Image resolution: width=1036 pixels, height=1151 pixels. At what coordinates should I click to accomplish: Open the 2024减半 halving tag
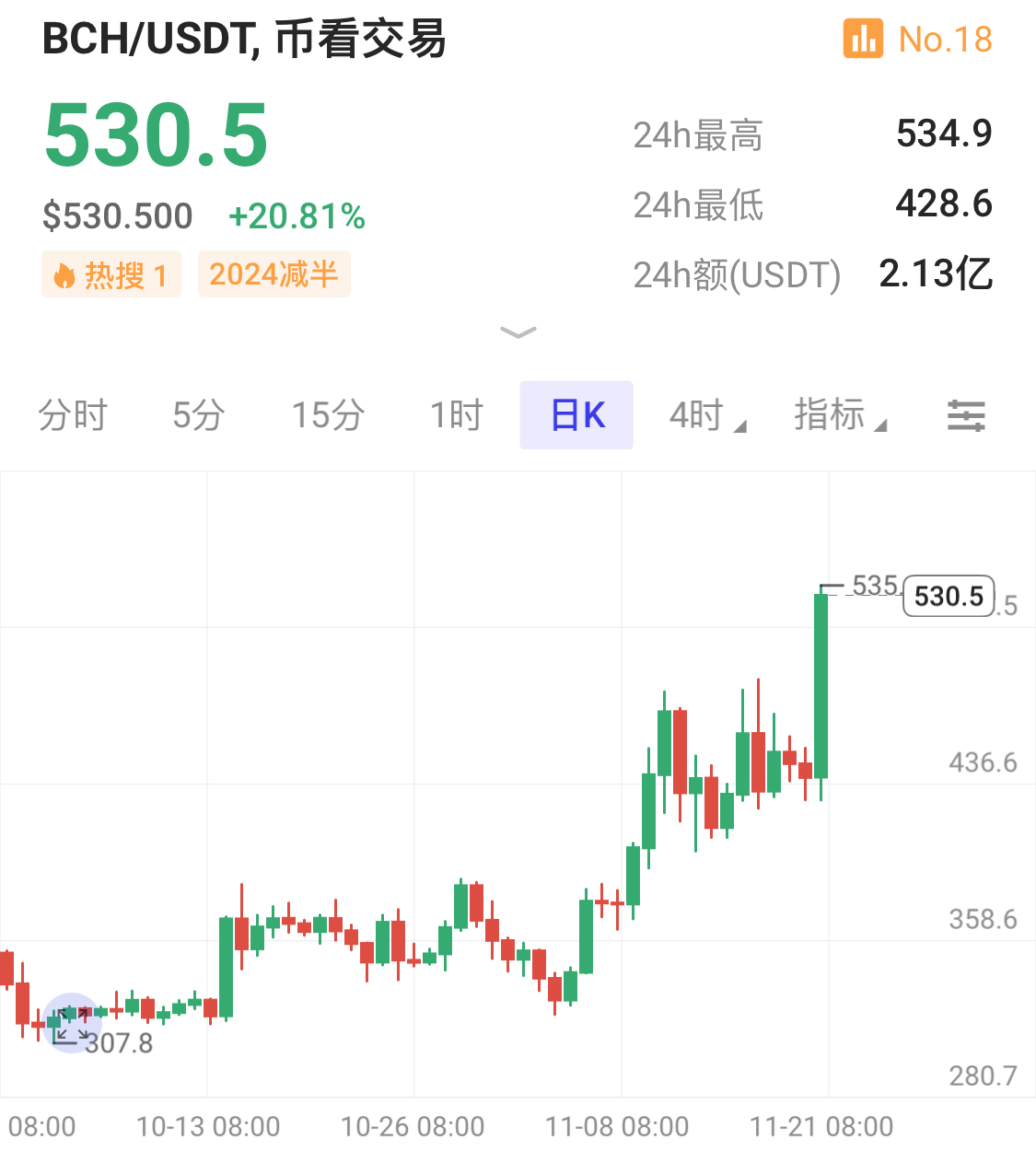(274, 273)
